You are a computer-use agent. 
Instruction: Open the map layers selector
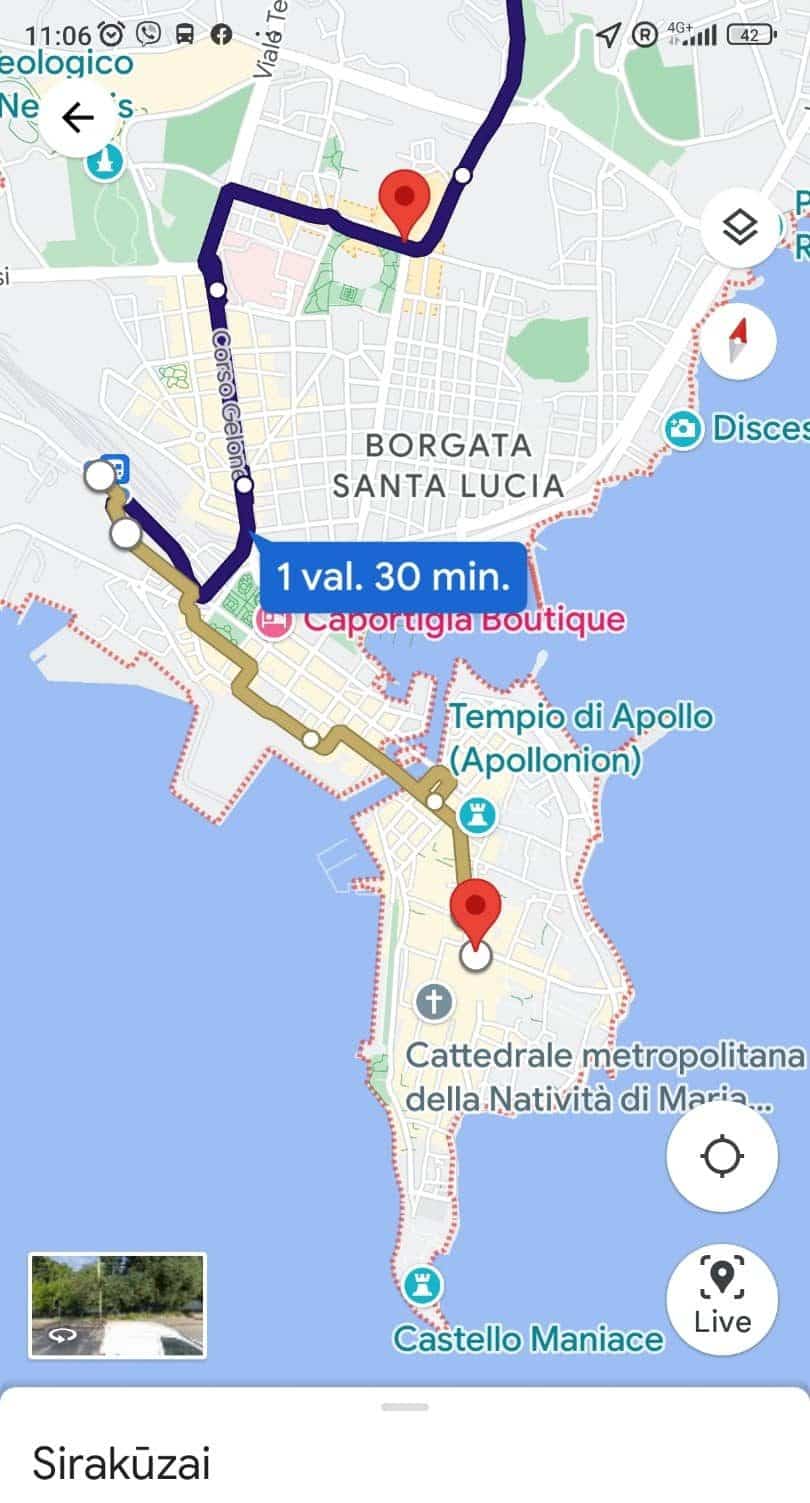739,229
